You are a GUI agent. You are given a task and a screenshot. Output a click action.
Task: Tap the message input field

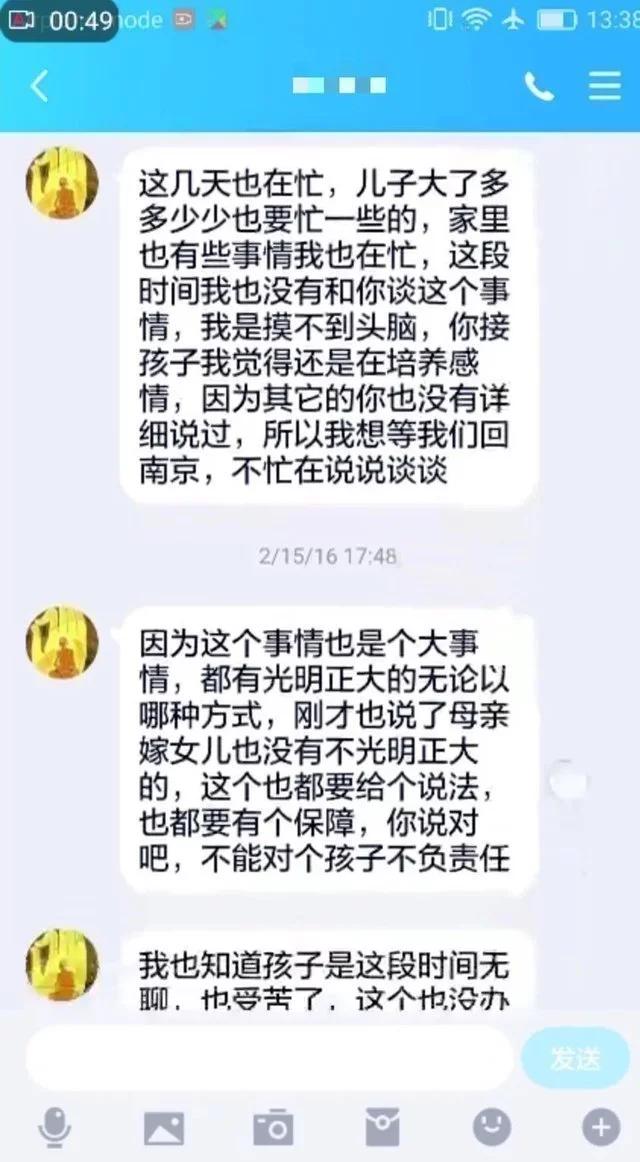coord(268,1058)
